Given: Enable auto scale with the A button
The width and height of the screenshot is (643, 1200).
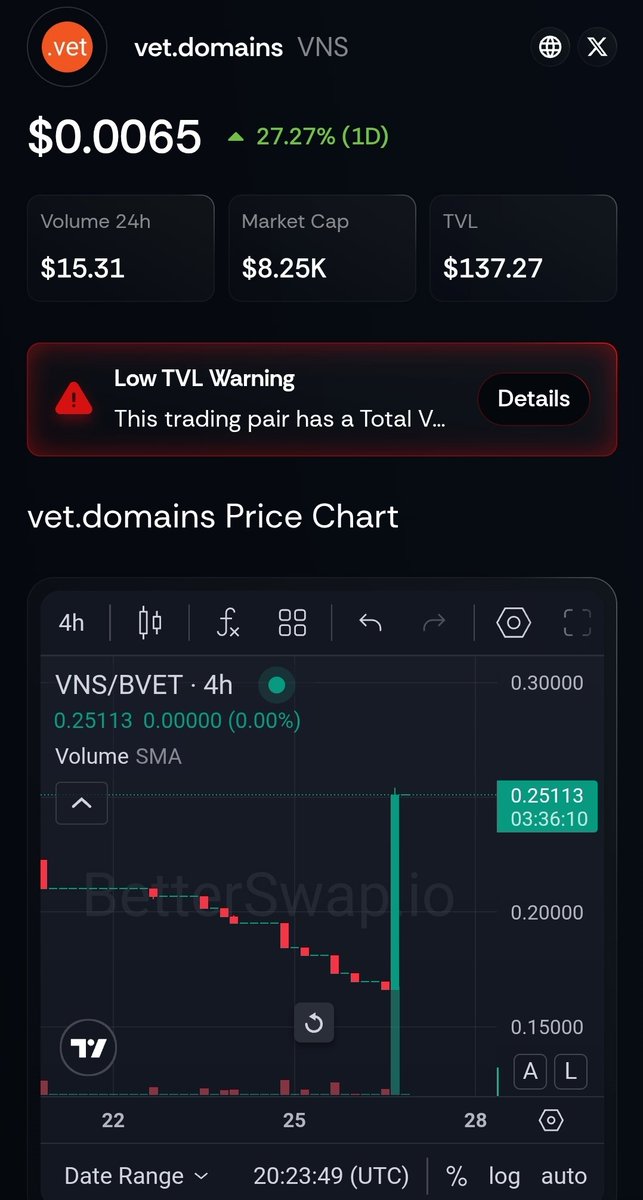Looking at the screenshot, I should pos(530,1072).
